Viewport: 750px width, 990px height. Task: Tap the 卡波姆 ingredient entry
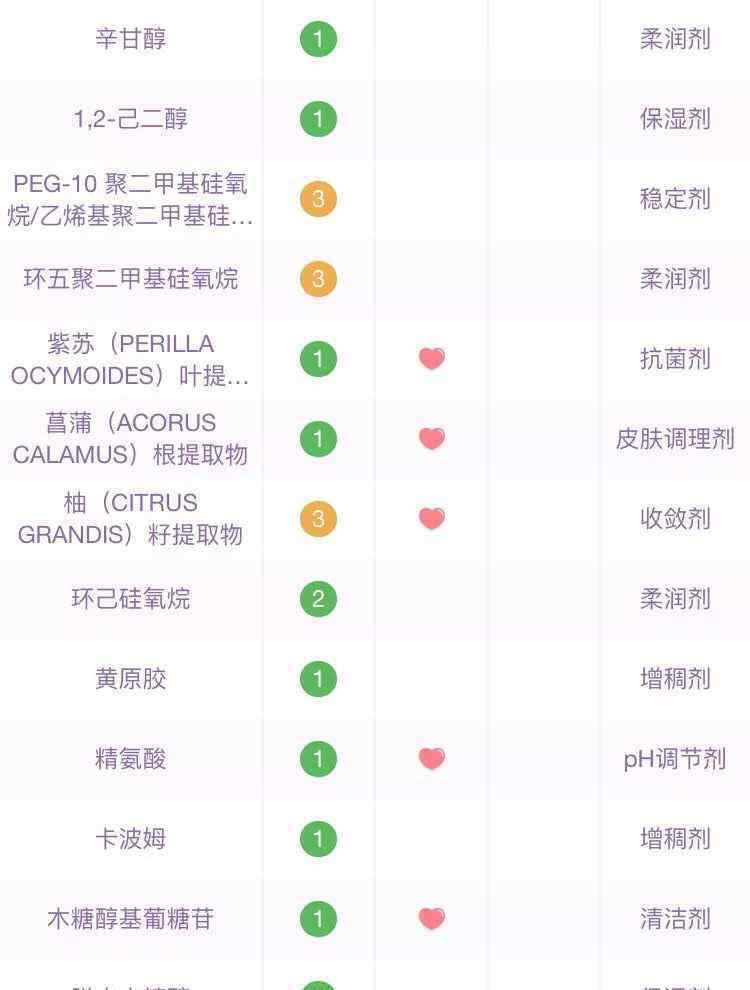tap(130, 839)
